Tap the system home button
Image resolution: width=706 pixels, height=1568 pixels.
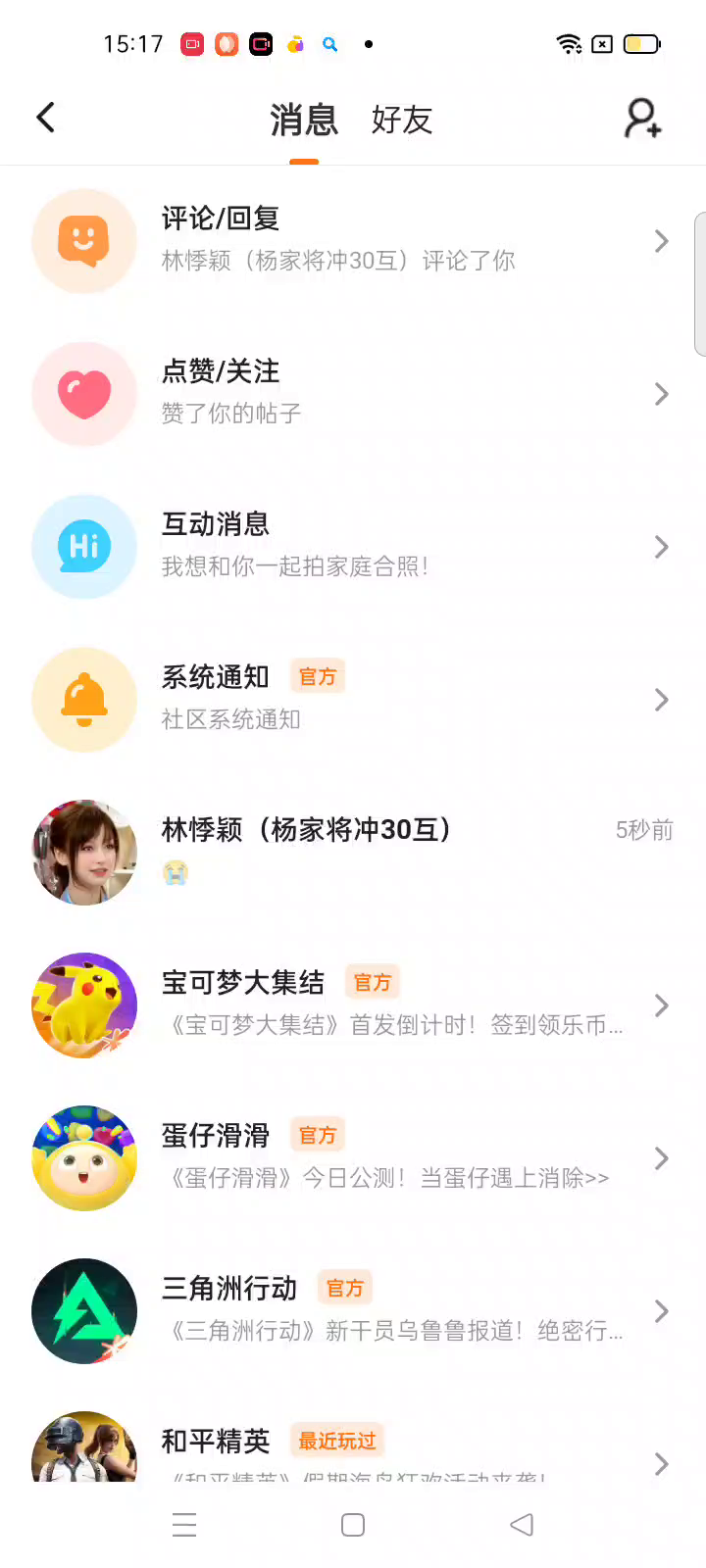tap(353, 1525)
